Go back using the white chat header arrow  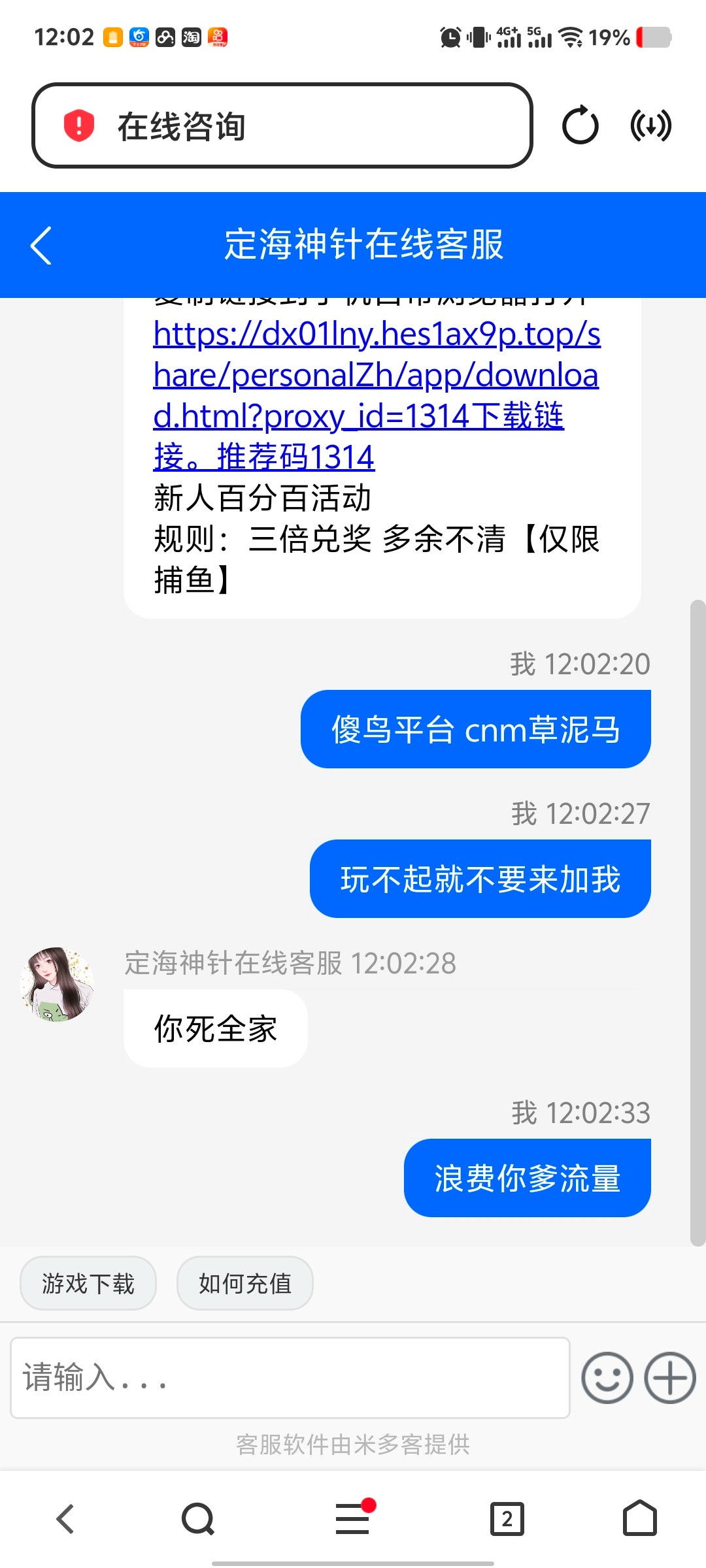tap(41, 245)
